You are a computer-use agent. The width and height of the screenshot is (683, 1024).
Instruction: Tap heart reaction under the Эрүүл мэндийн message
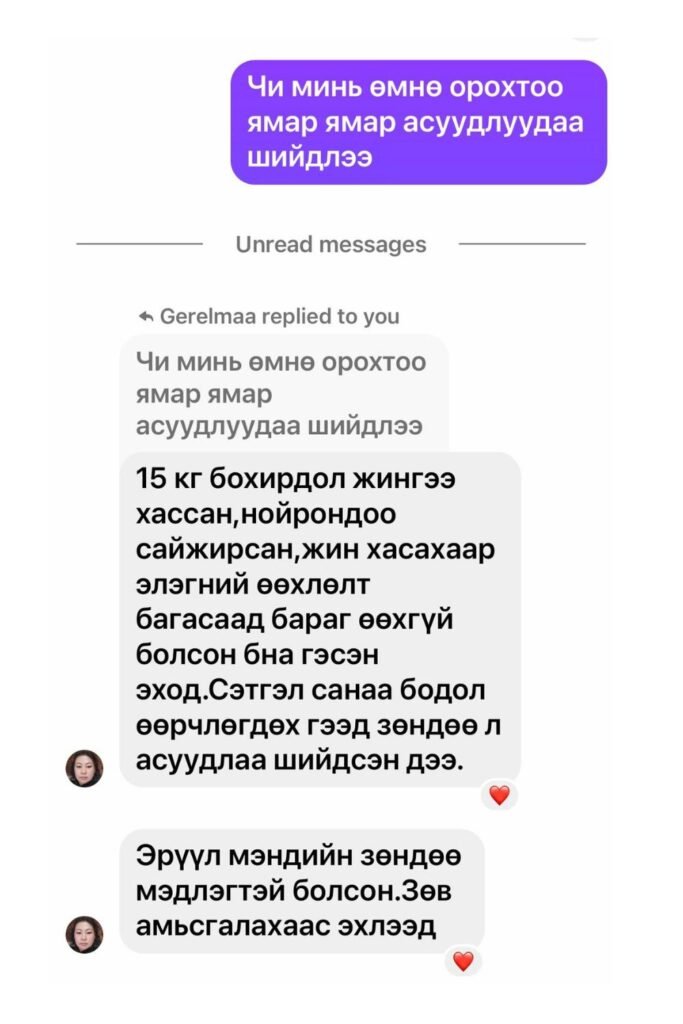click(x=463, y=962)
